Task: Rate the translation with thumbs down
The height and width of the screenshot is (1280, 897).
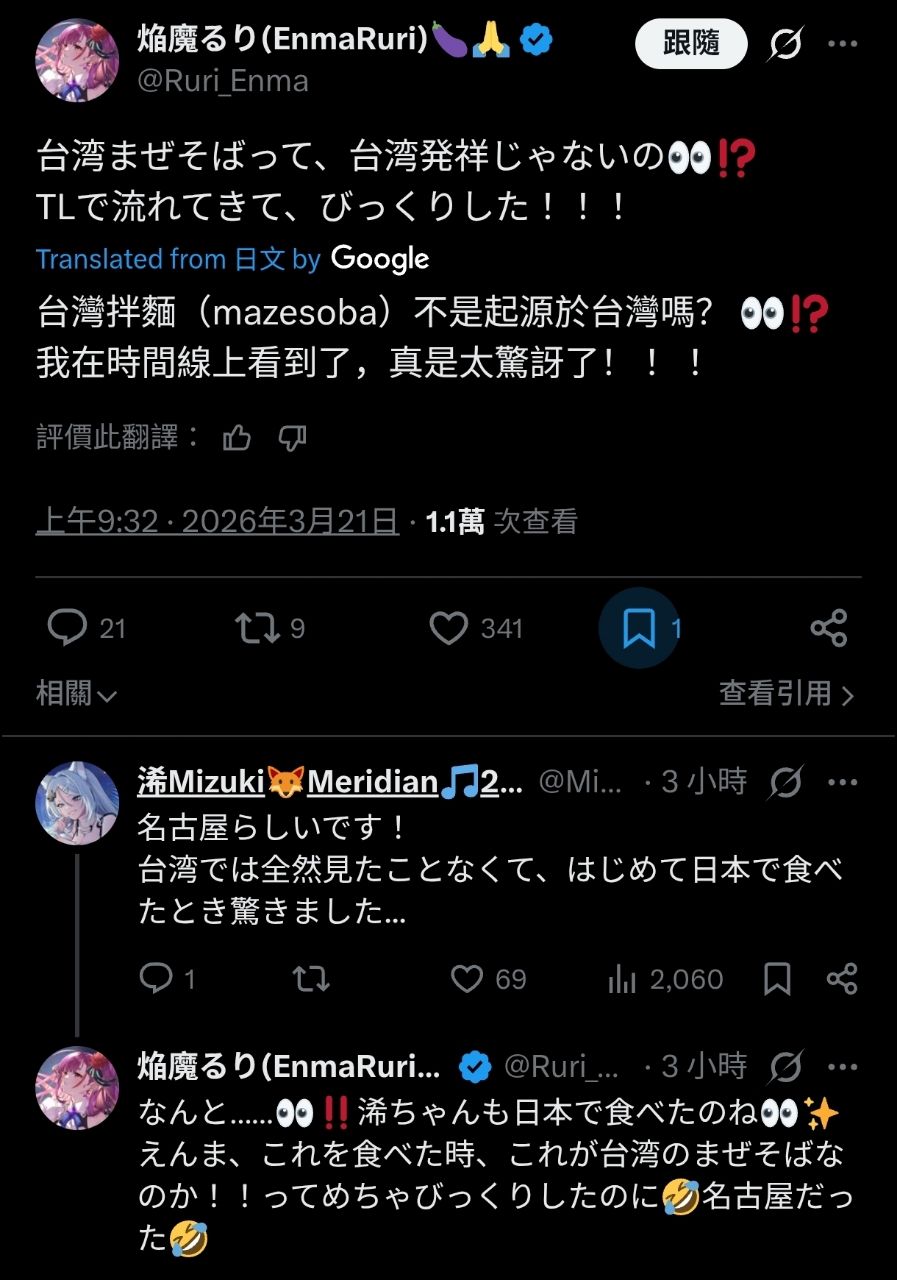Action: pos(292,437)
